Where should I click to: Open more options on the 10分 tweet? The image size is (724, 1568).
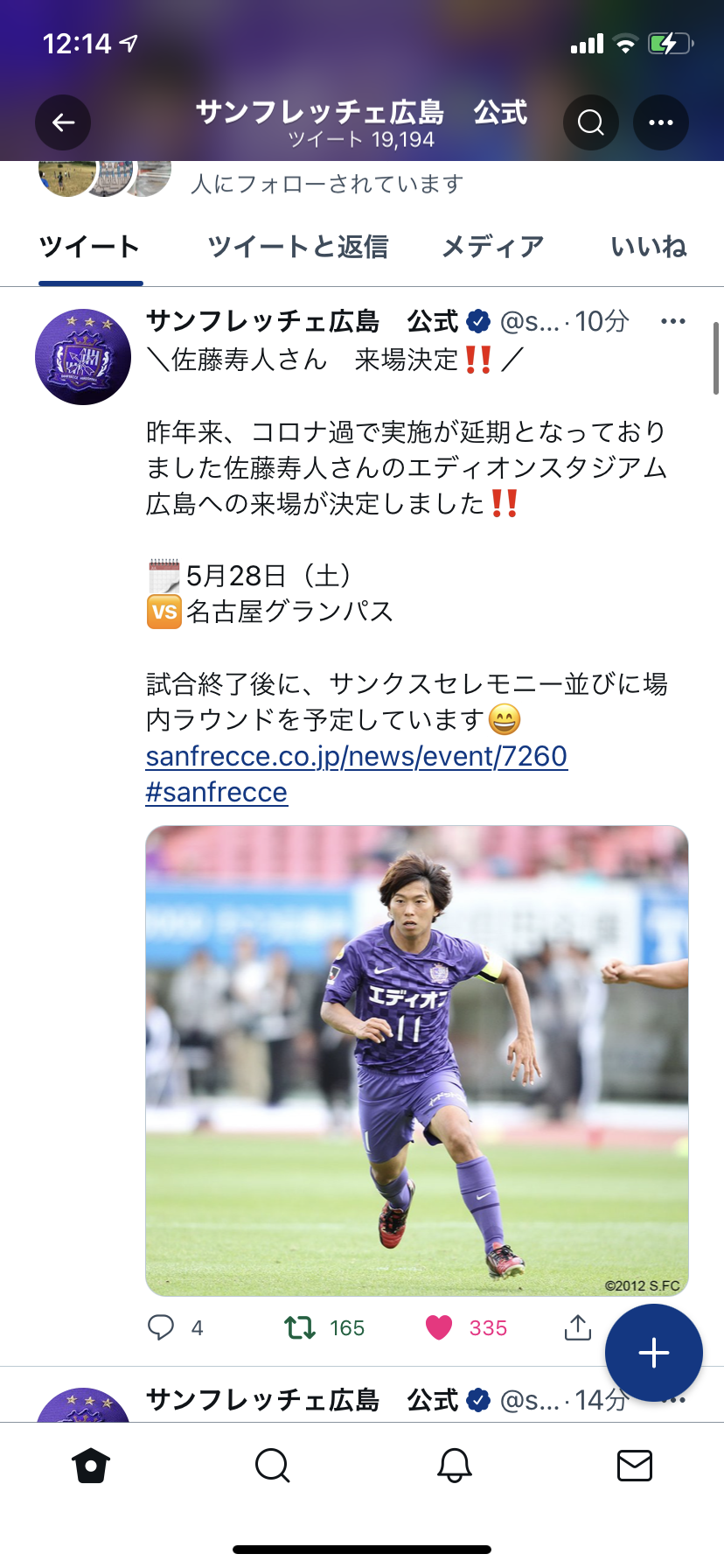click(x=673, y=322)
